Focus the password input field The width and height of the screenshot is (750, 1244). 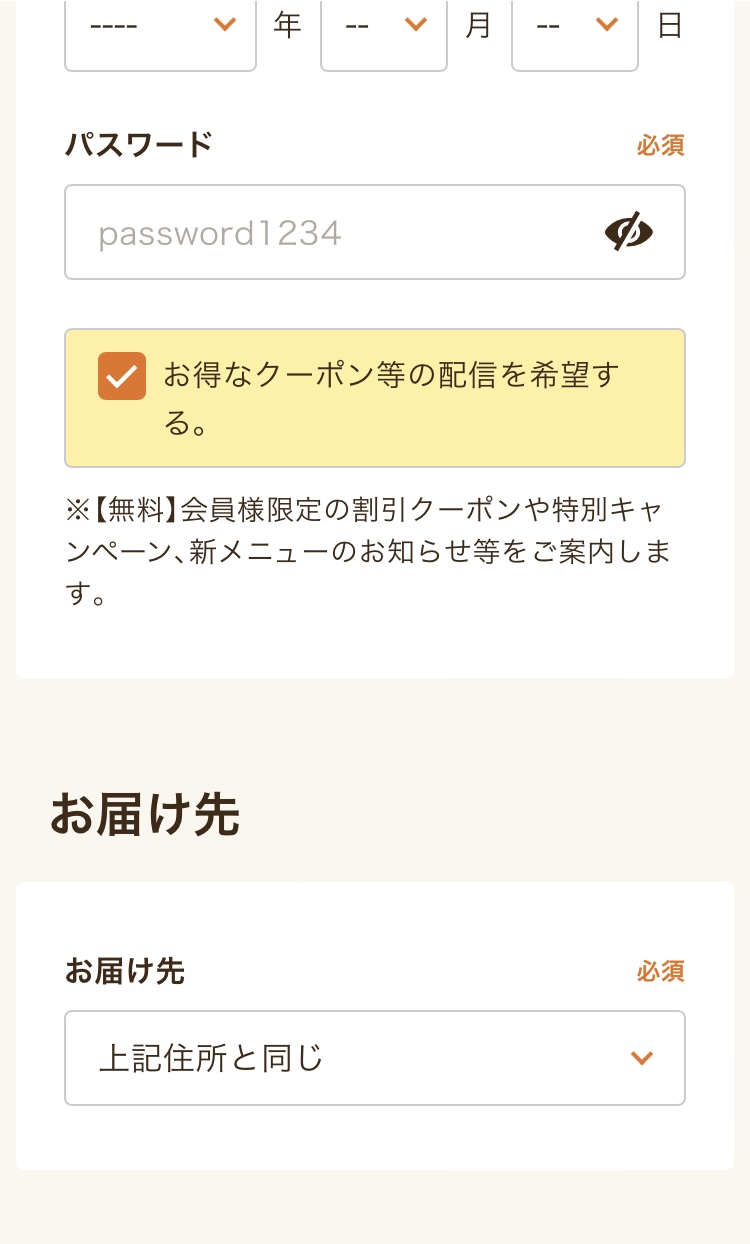(x=330, y=233)
